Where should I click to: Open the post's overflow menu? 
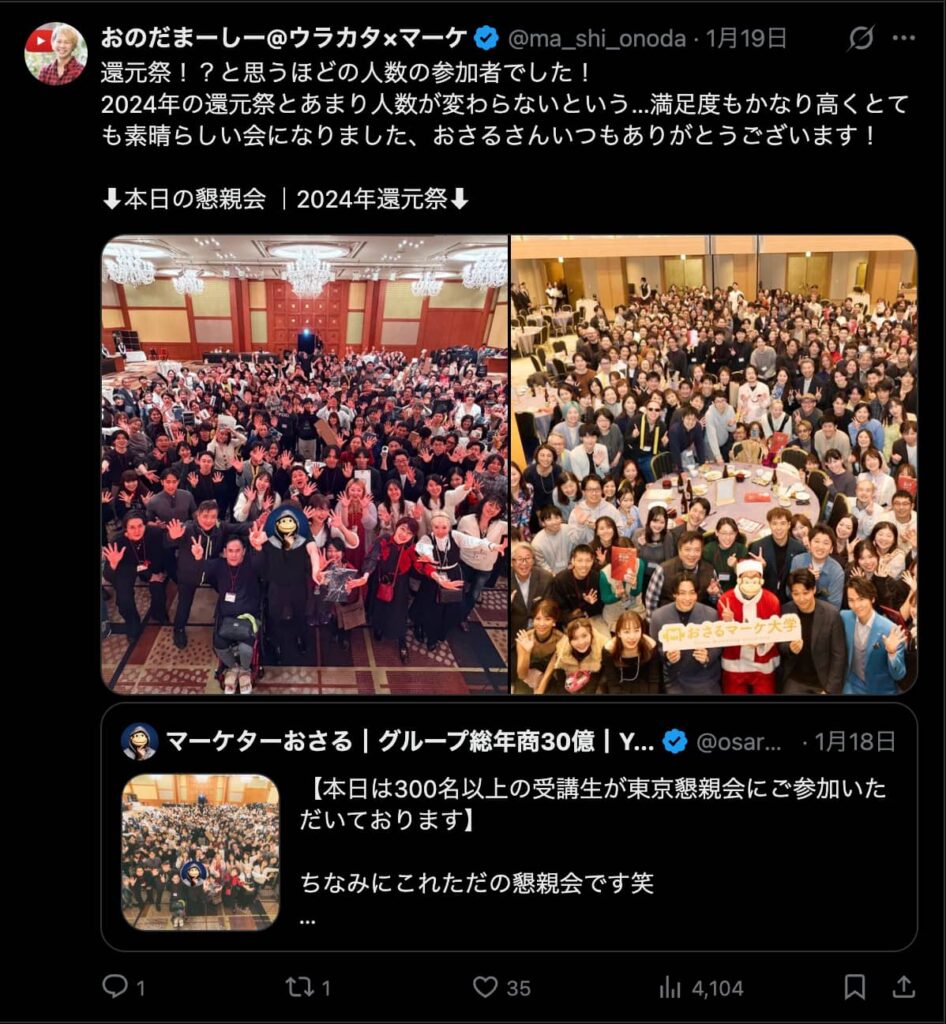coord(904,39)
